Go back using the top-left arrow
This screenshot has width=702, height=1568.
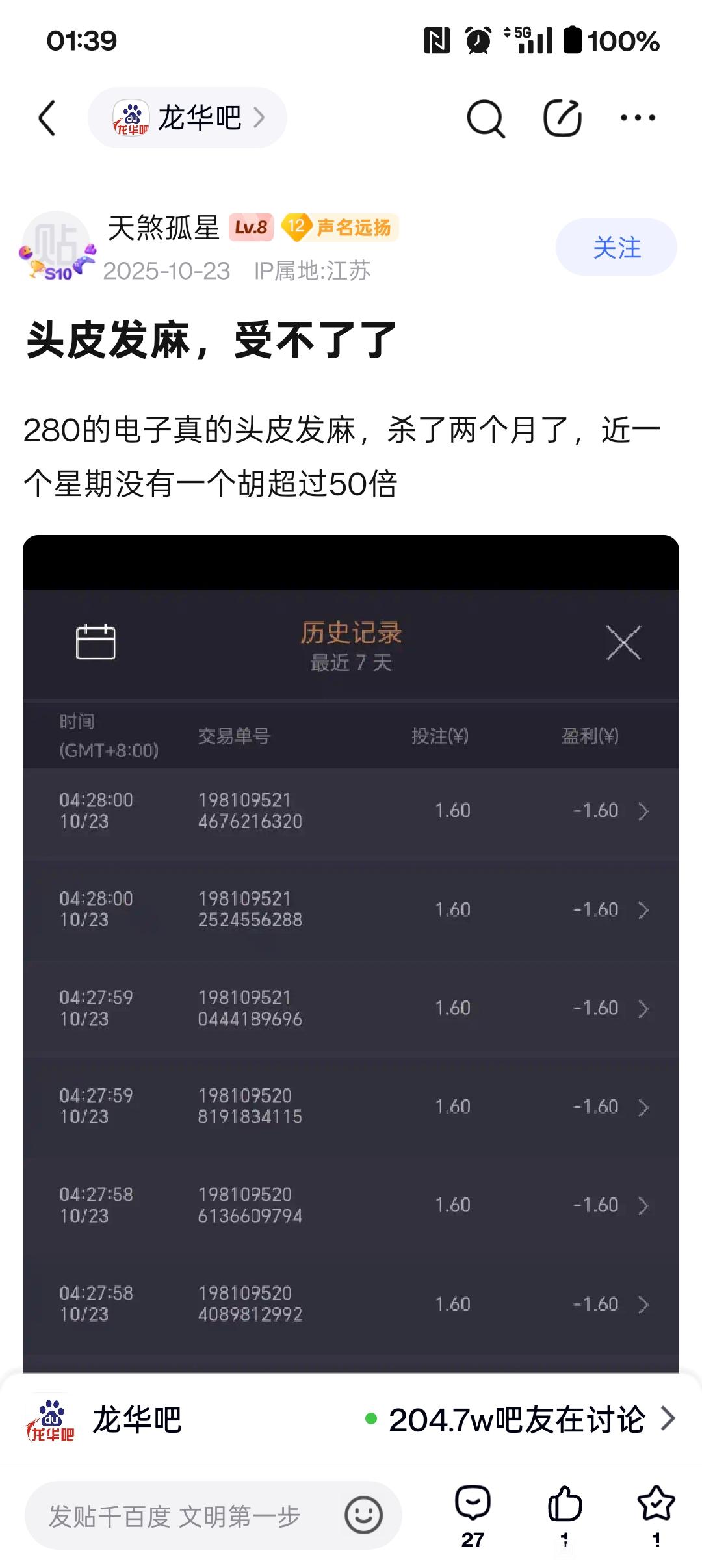(47, 118)
